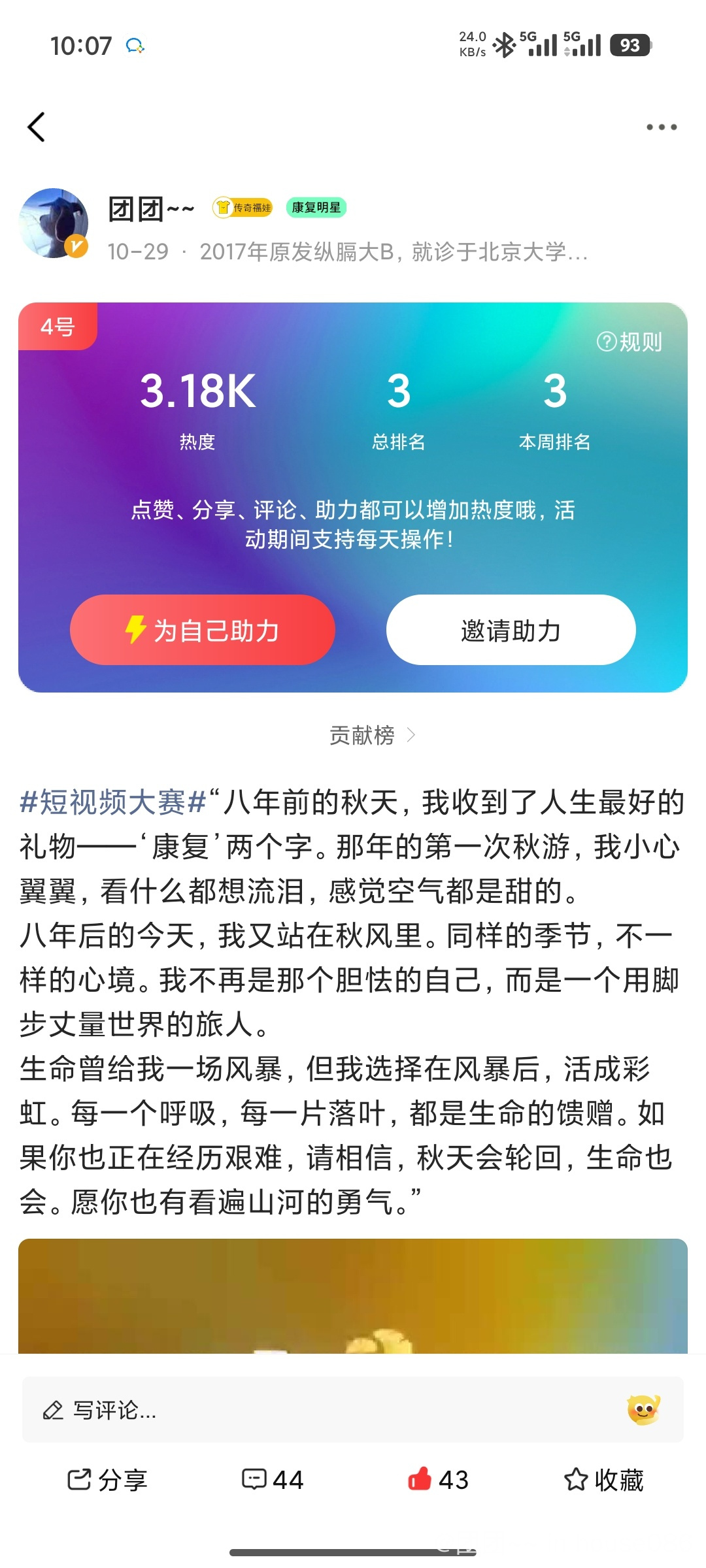Tap the 邀请助力 button
This screenshot has width=706, height=1568.
511,630
